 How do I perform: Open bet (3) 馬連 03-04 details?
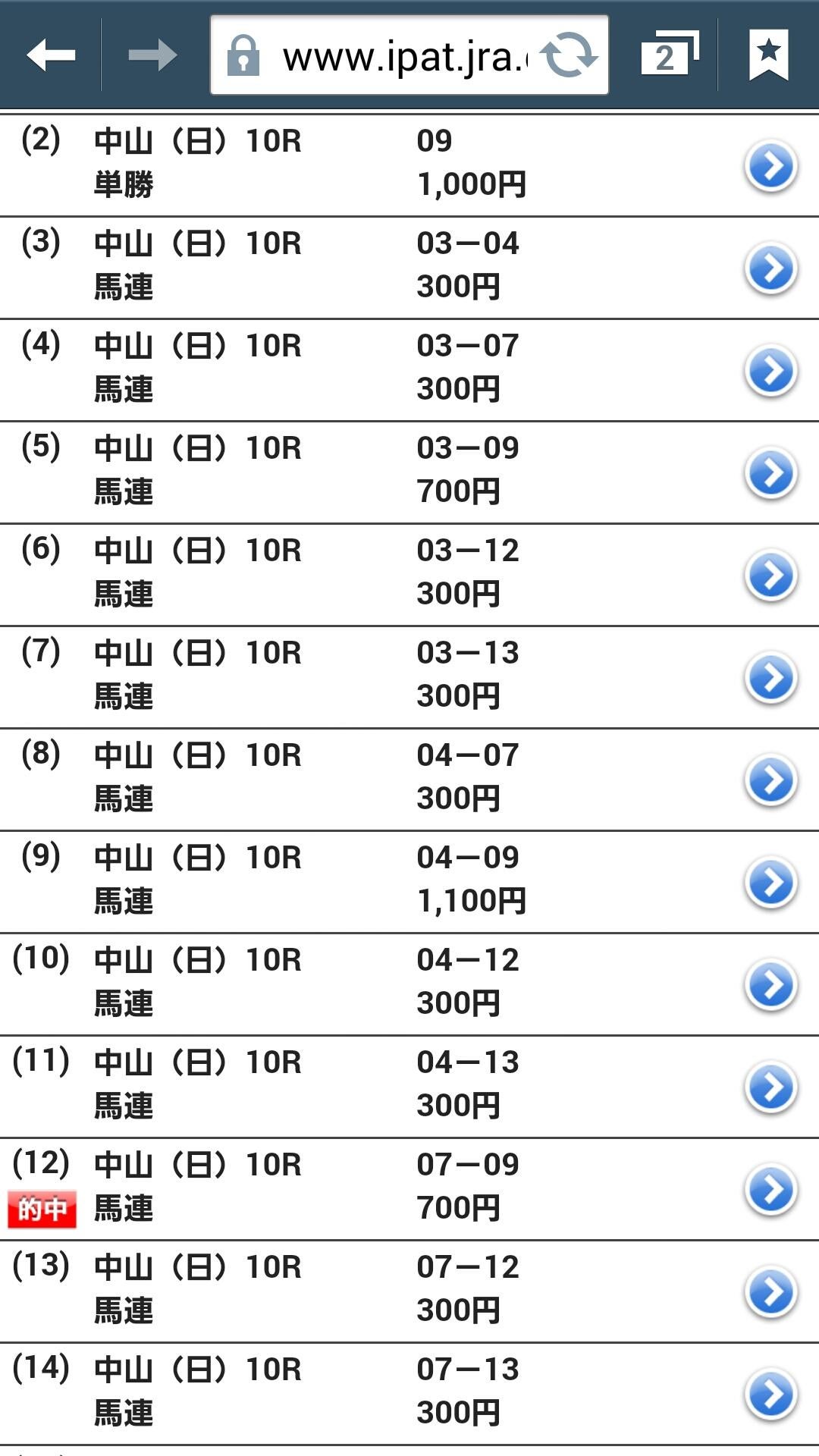click(x=770, y=268)
